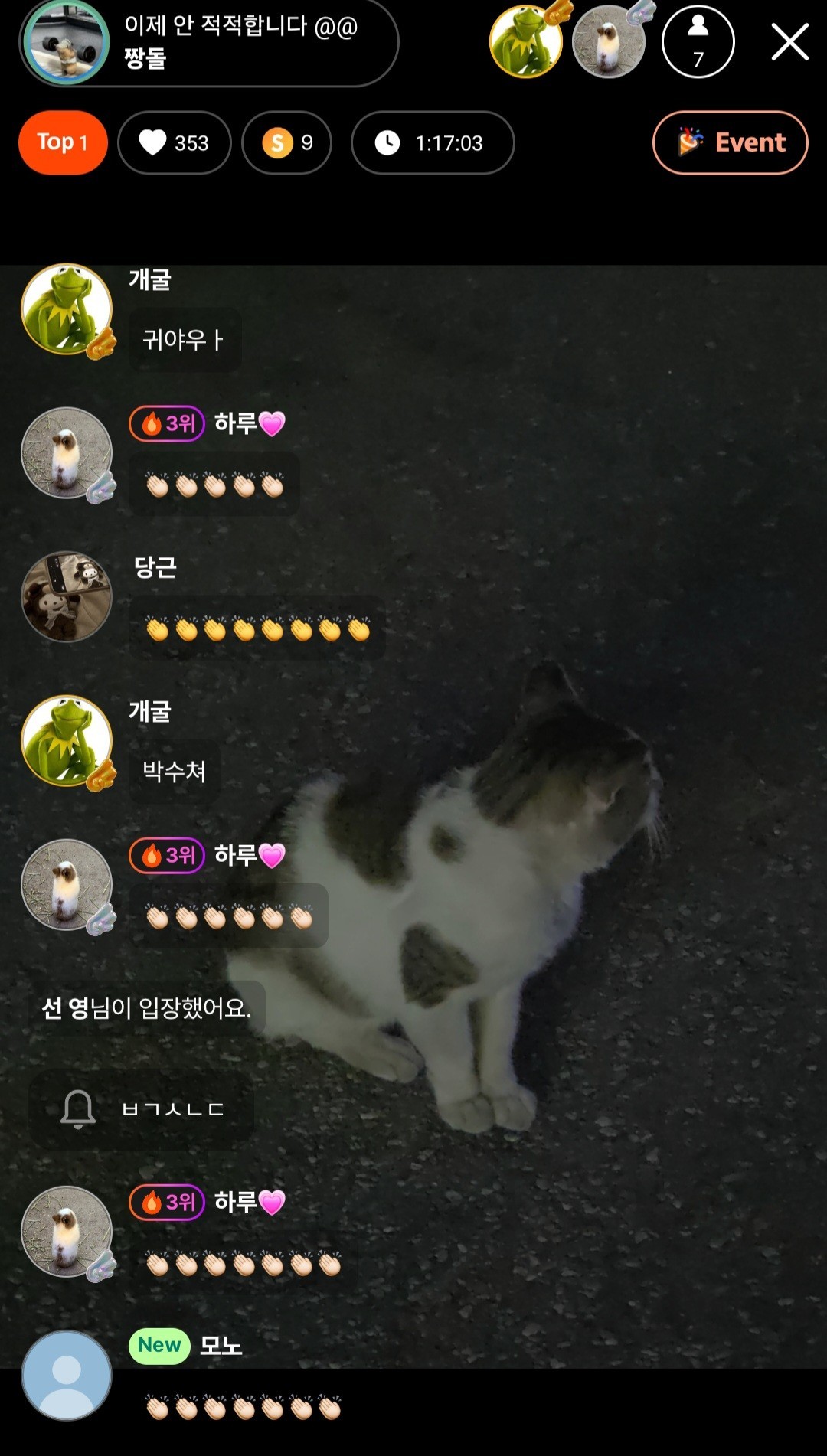
Task: Open the S 9 coin chip
Action: pos(287,142)
